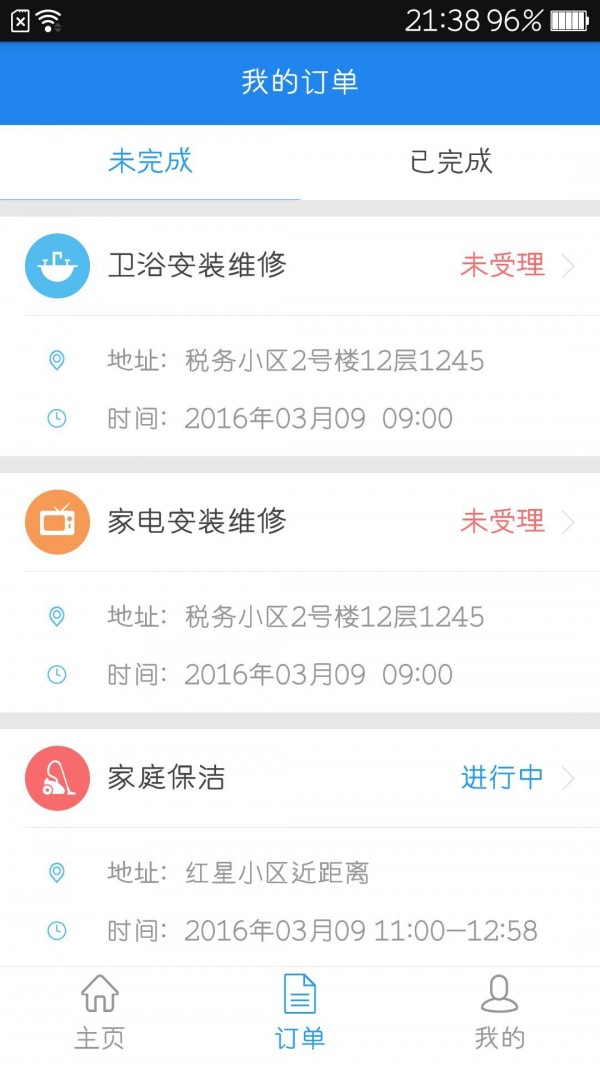Select the 订单 bottom tab
The height and width of the screenshot is (1067, 600).
(x=300, y=1014)
